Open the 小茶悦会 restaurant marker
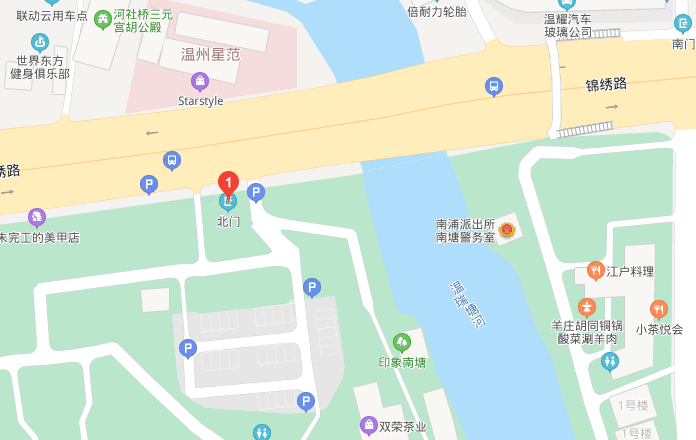The image size is (696, 440). 658,310
